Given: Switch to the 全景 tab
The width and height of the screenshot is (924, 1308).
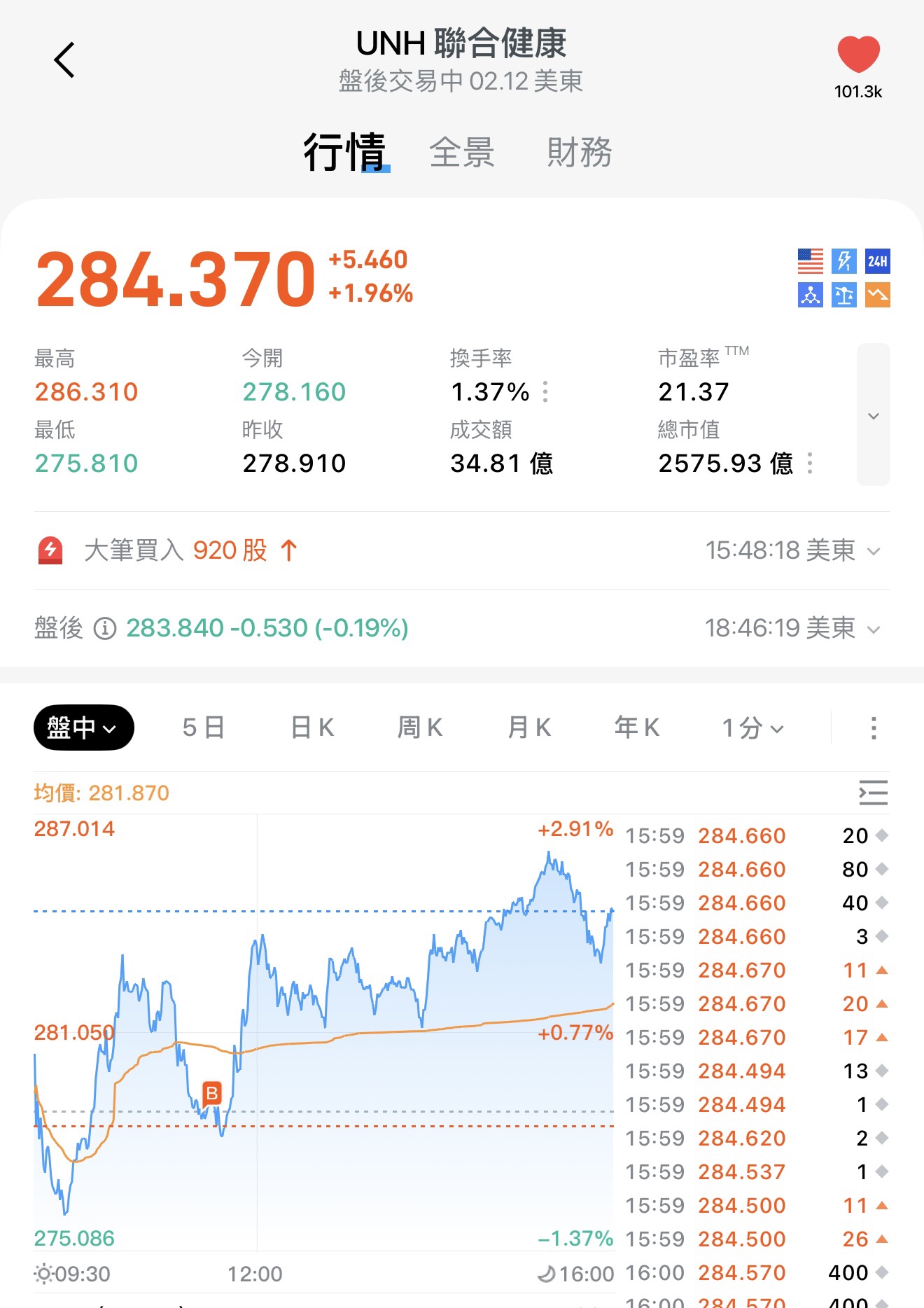Looking at the screenshot, I should [x=462, y=152].
